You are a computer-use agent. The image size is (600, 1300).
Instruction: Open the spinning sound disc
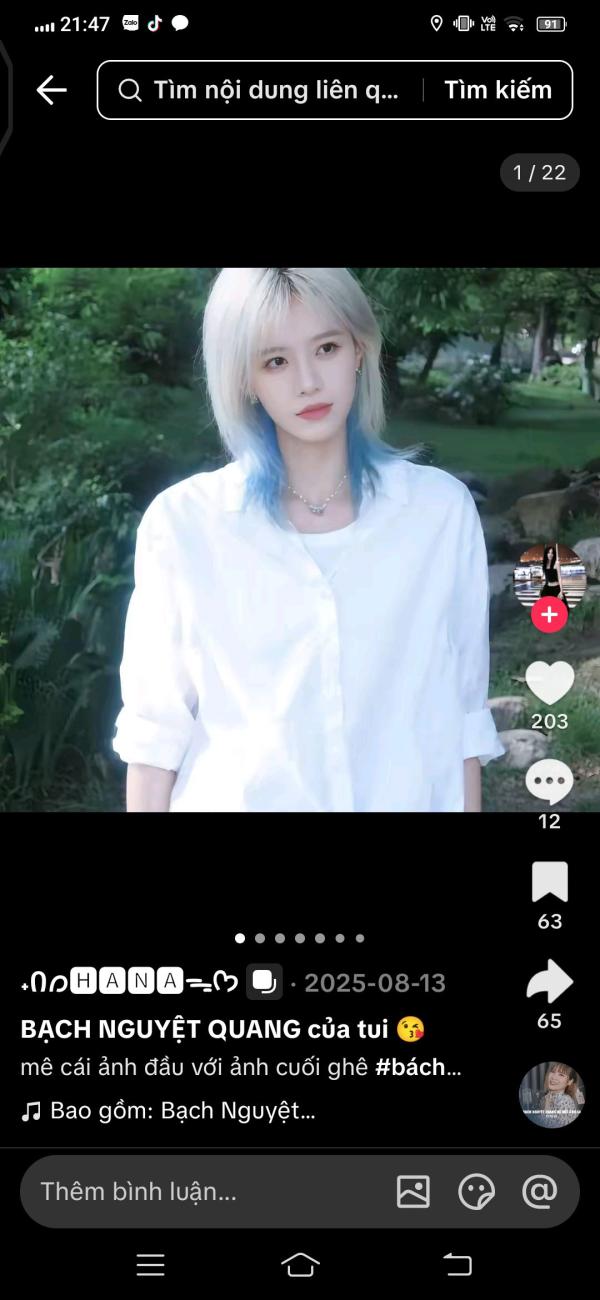tap(551, 1095)
